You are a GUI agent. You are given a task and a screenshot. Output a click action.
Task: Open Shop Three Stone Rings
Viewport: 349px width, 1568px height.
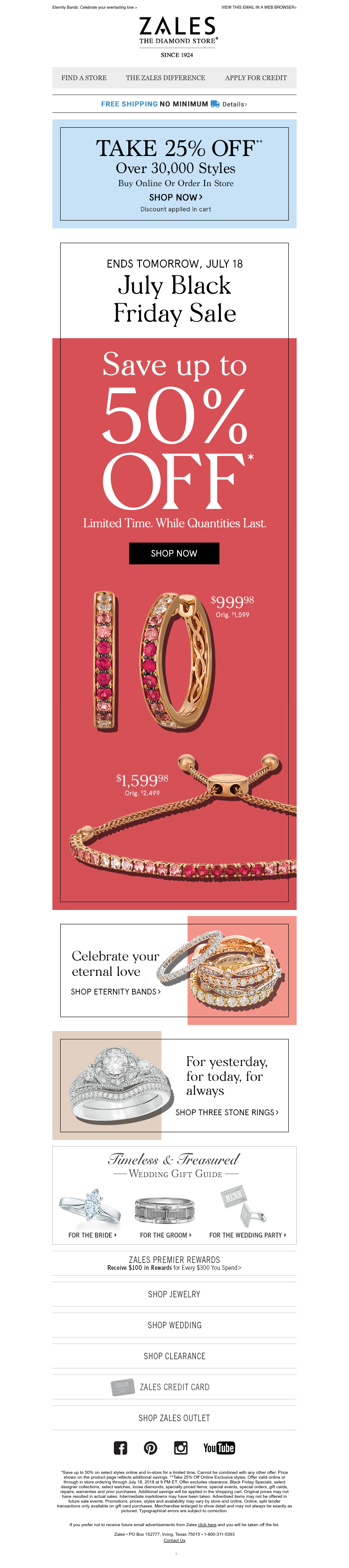226,1112
